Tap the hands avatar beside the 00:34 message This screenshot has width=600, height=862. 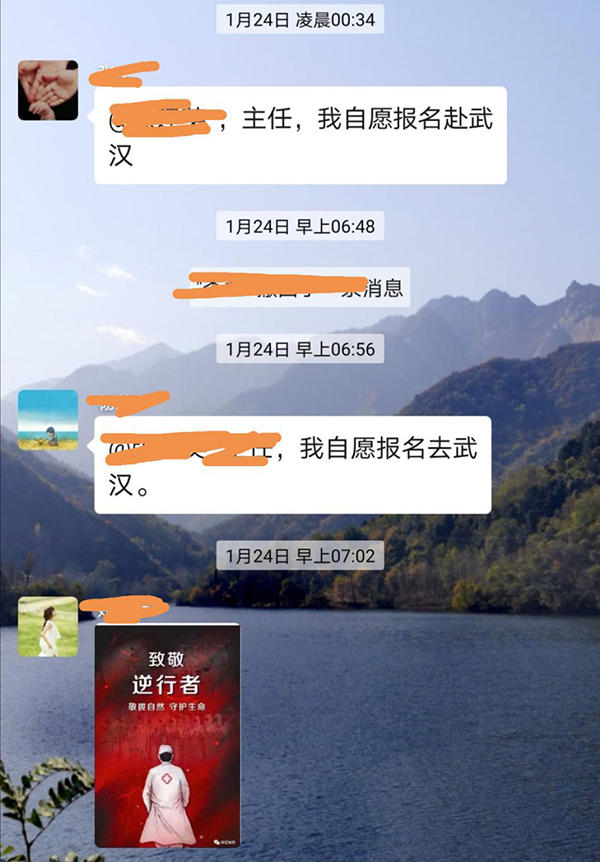coord(48,90)
